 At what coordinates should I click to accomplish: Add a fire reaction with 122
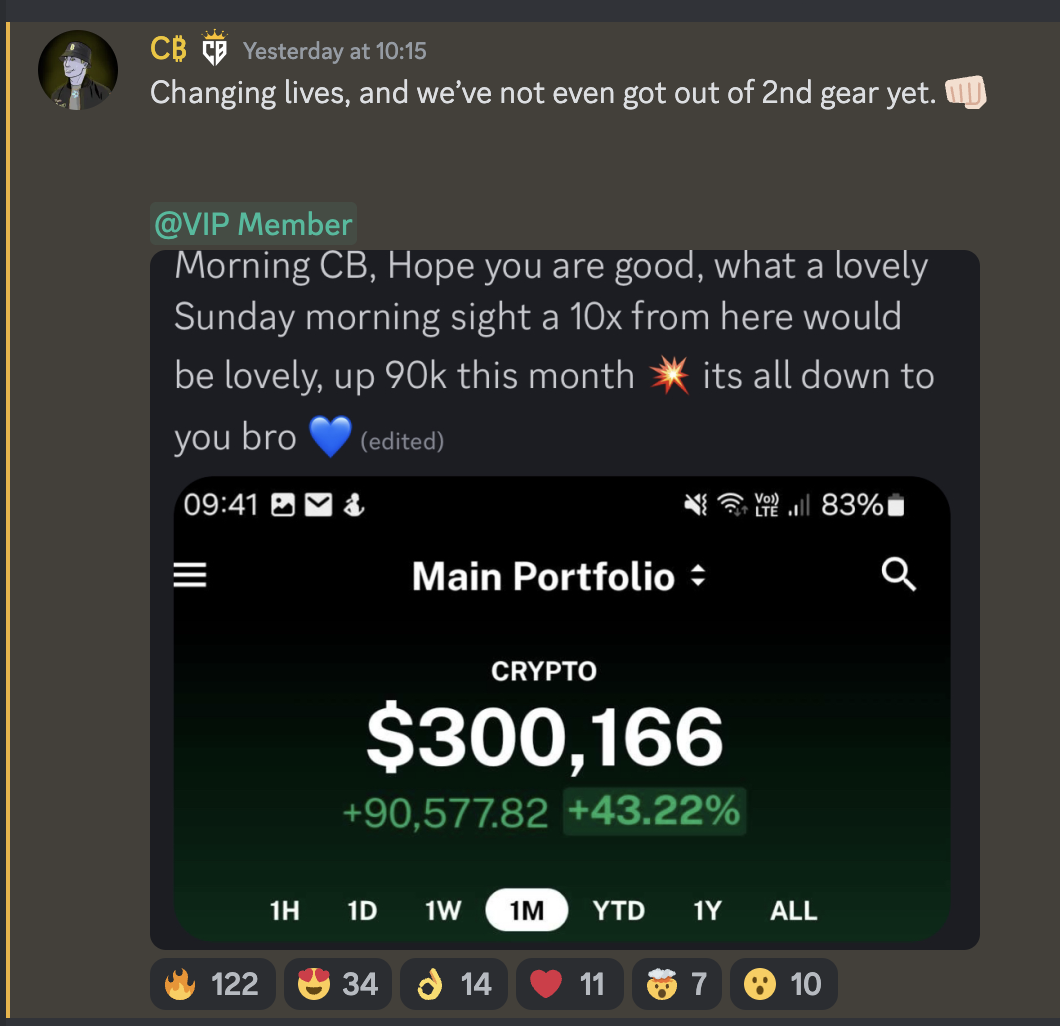(x=211, y=985)
